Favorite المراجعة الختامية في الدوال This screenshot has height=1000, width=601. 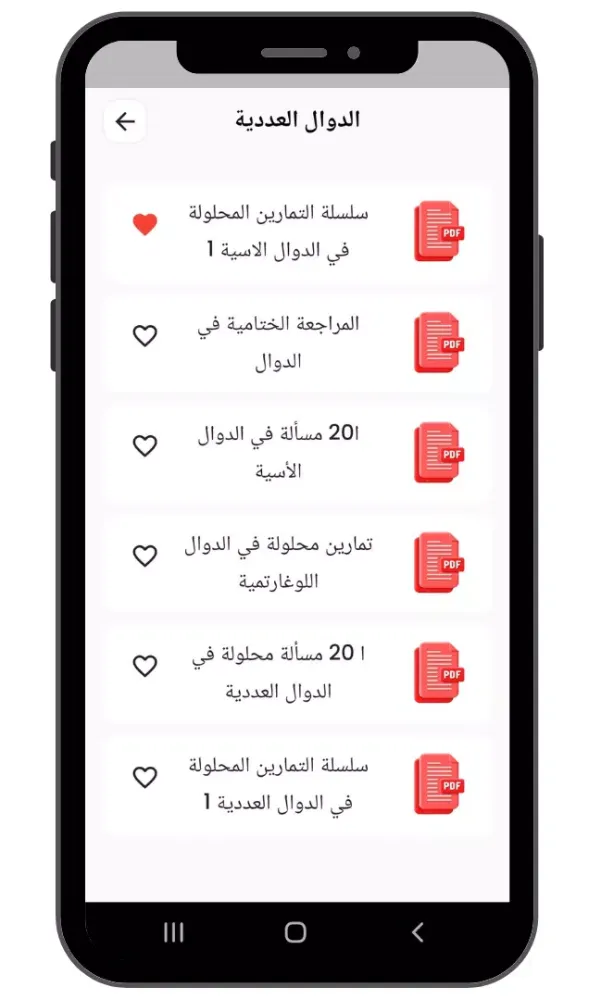145,336
